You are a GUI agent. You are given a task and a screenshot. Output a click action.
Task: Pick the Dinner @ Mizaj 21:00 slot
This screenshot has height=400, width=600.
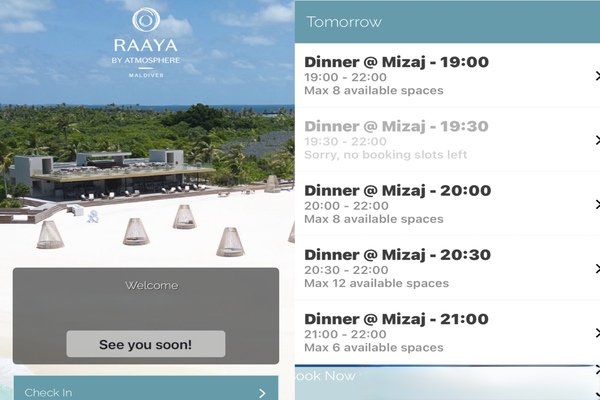(x=445, y=333)
